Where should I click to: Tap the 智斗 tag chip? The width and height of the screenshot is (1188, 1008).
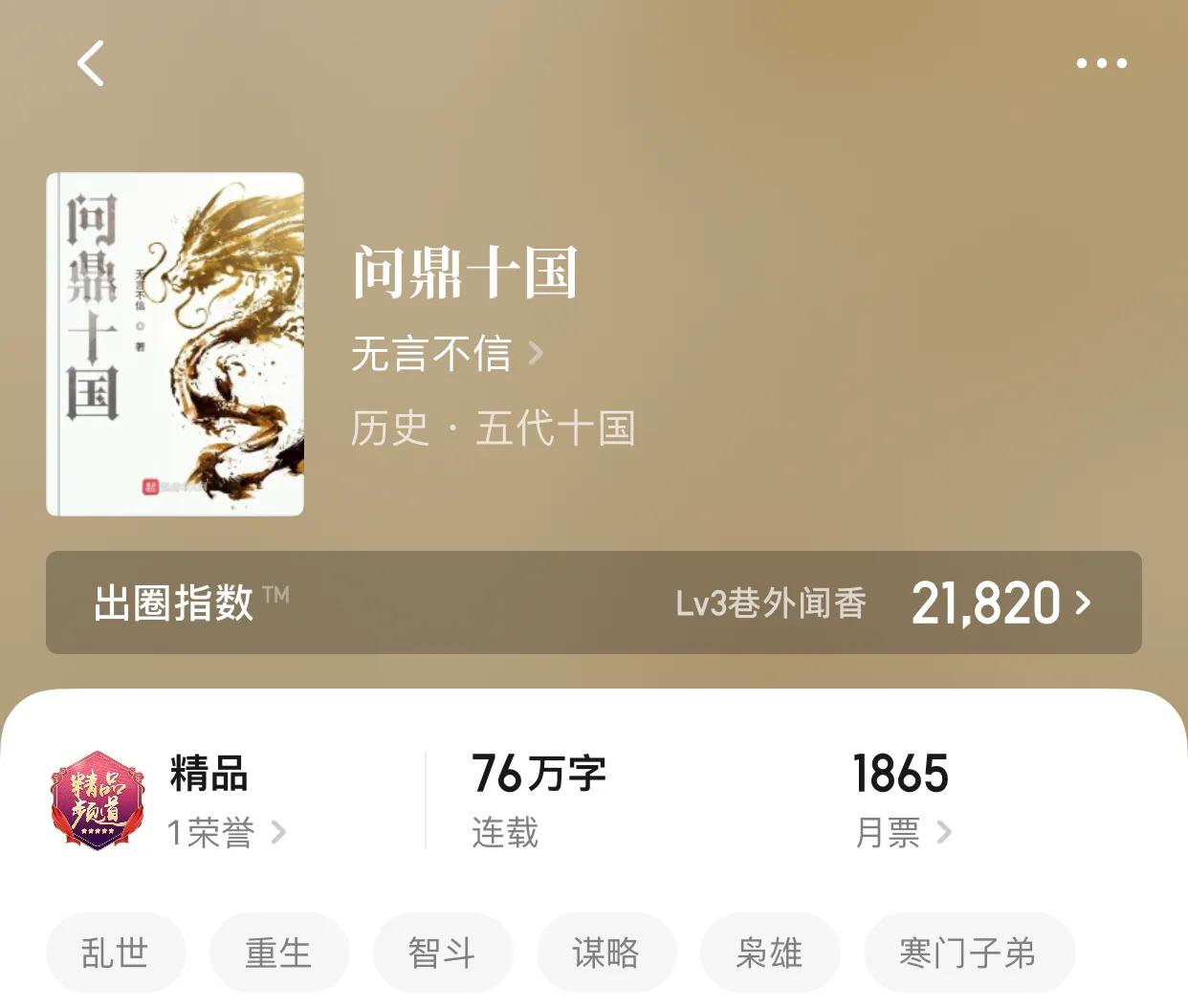(x=442, y=953)
